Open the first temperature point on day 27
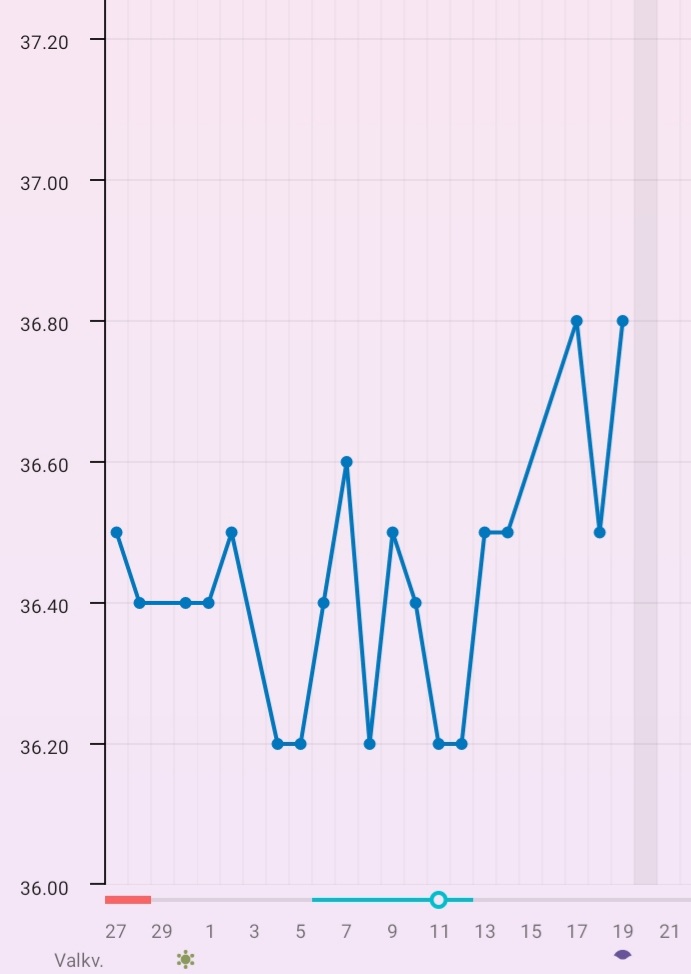This screenshot has width=691, height=974. (x=116, y=532)
